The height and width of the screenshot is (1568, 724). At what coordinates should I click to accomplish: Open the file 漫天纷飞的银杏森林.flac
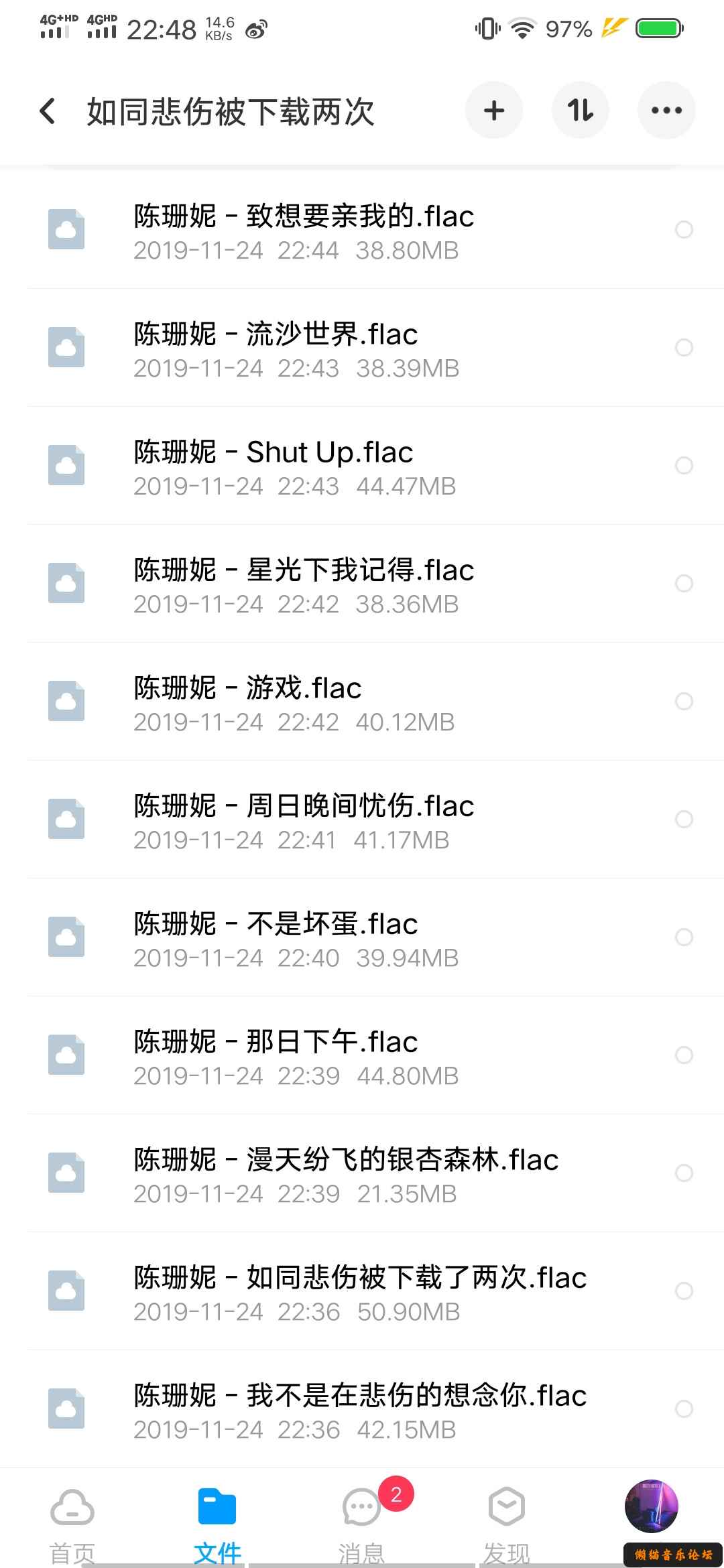click(345, 1174)
